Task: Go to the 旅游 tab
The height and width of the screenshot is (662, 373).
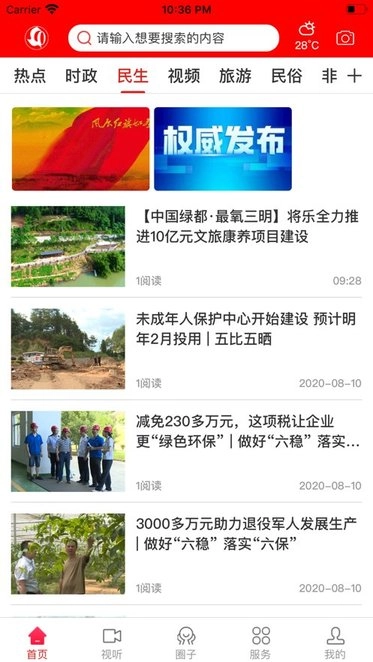Action: click(235, 76)
